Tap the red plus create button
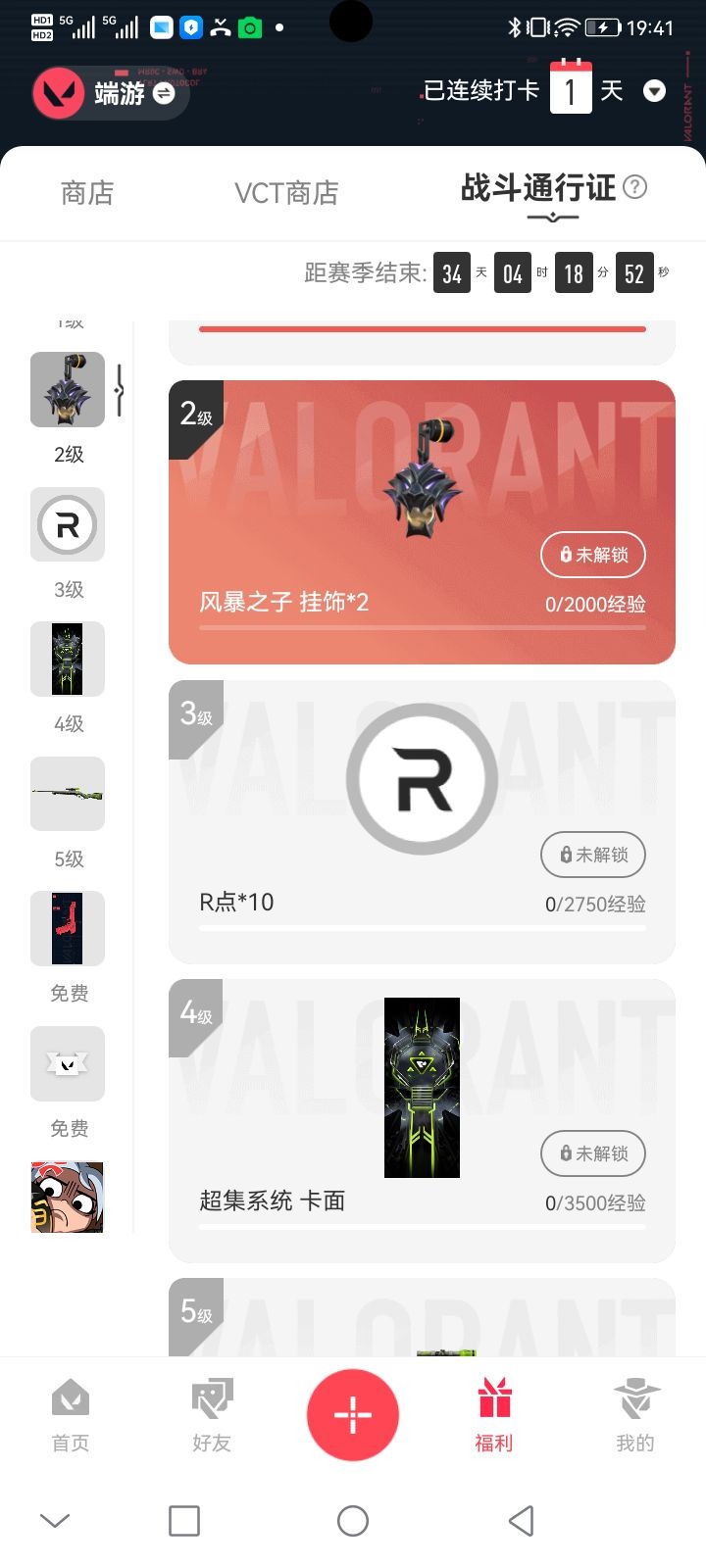This screenshot has width=706, height=1568. pyautogui.click(x=353, y=1414)
